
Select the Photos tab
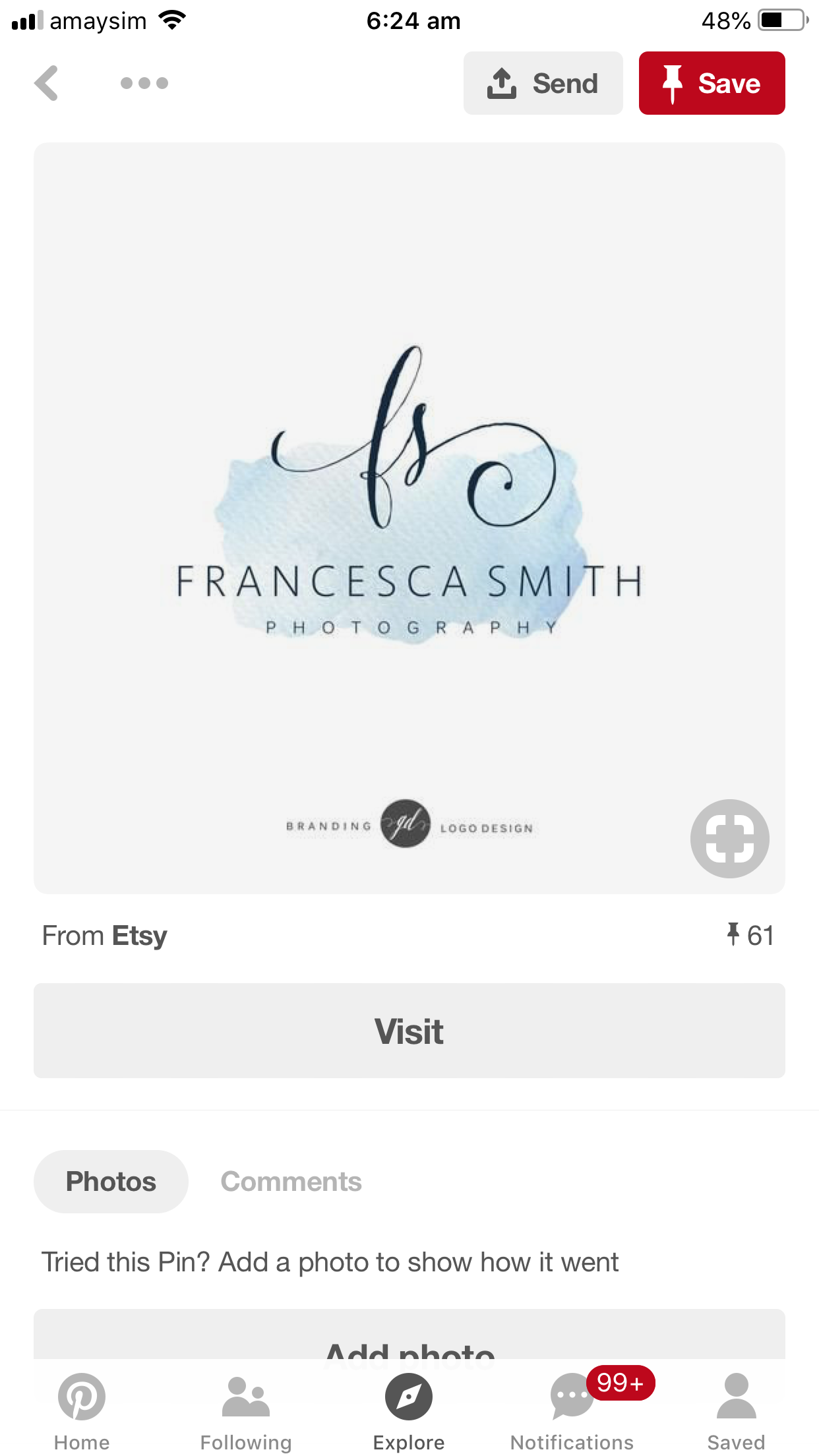coord(111,1182)
